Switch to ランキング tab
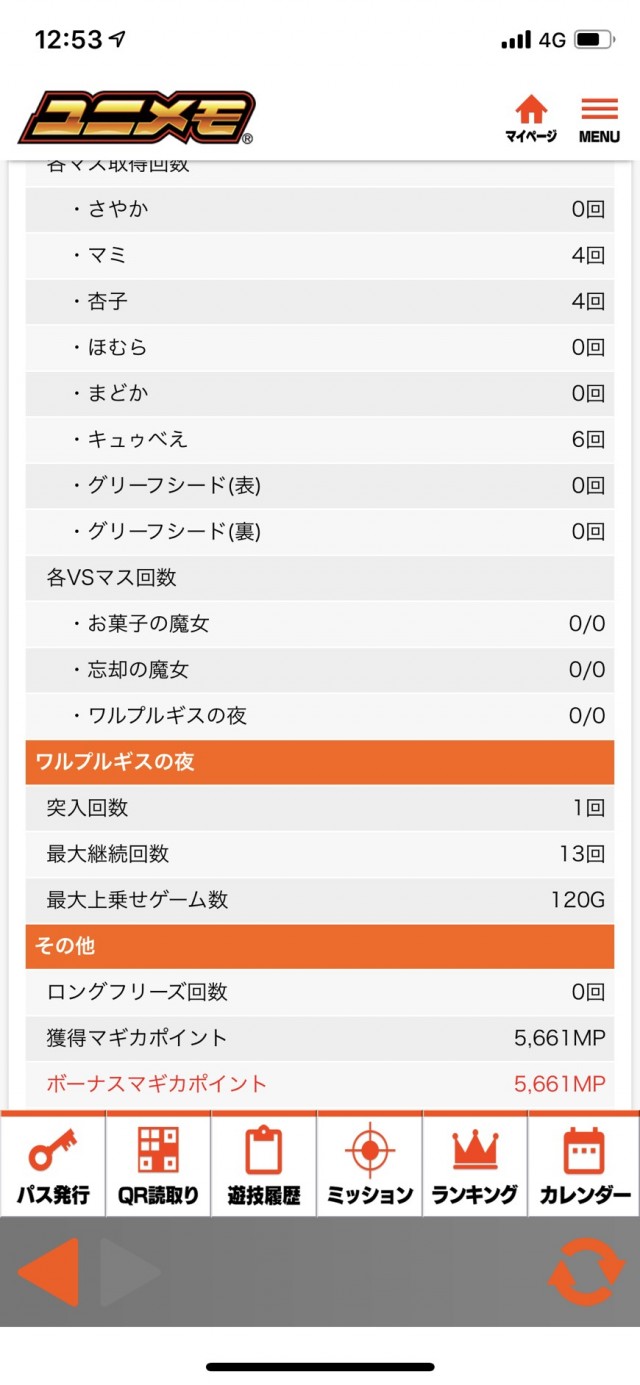The image size is (640, 1385). click(475, 1164)
